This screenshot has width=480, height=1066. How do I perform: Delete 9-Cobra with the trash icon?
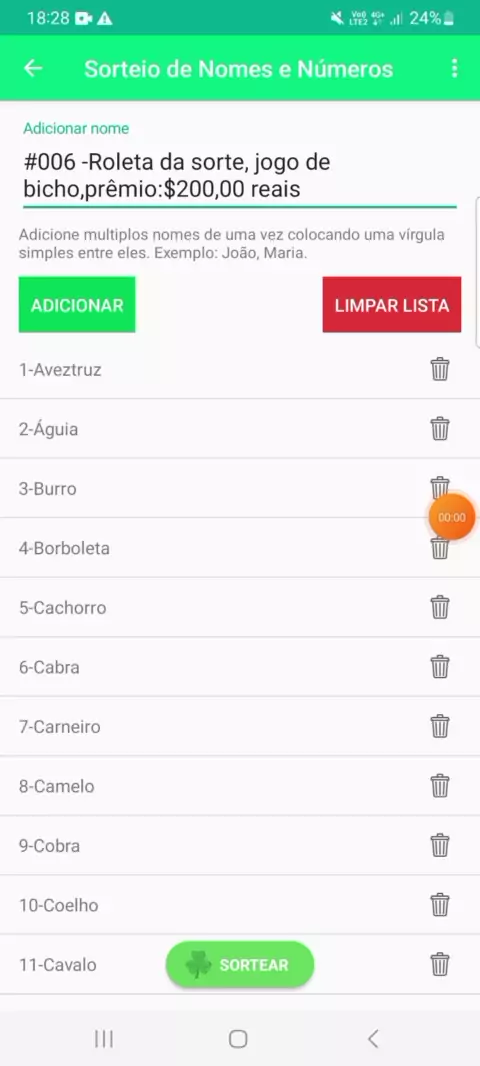click(x=440, y=845)
